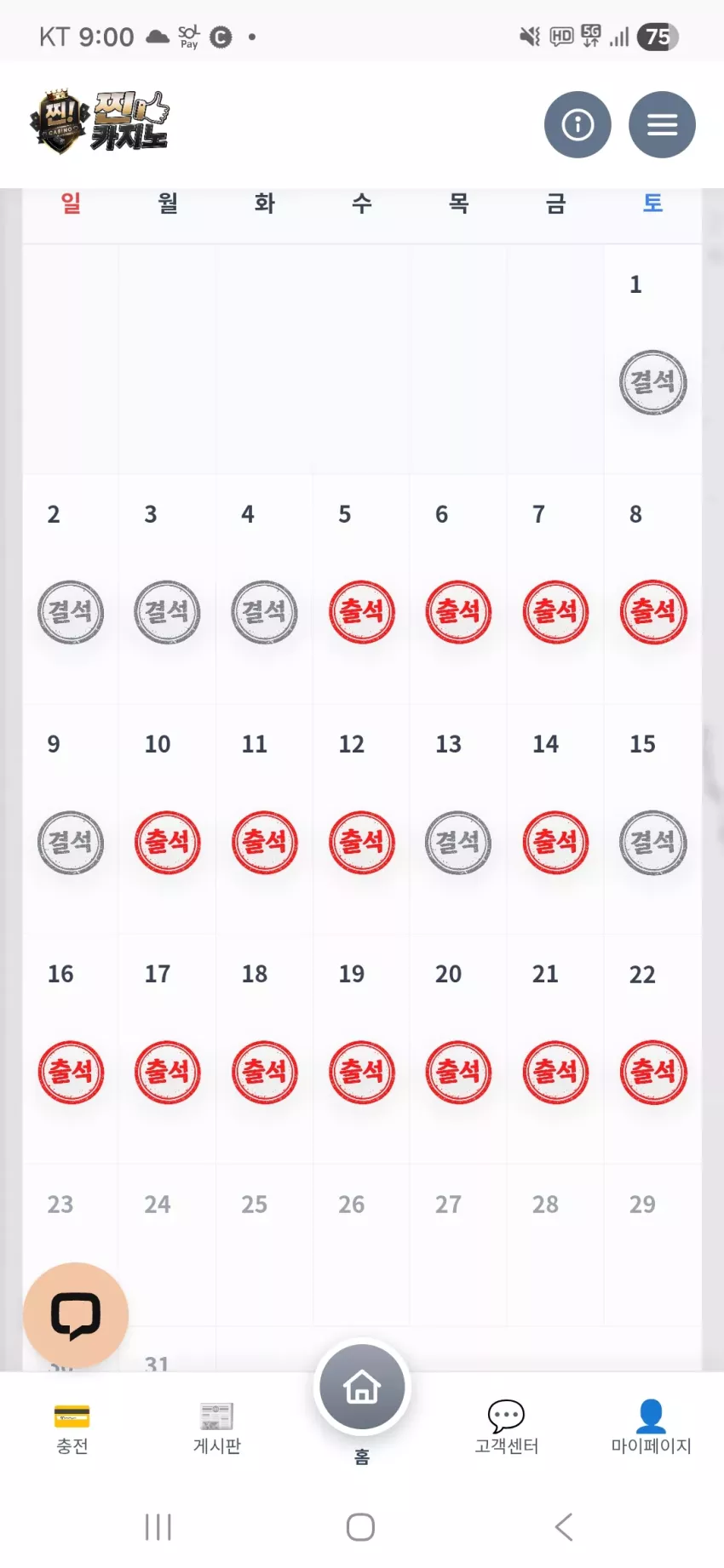The height and width of the screenshot is (1568, 724).
Task: Go back with system back button
Action: pyautogui.click(x=564, y=1527)
